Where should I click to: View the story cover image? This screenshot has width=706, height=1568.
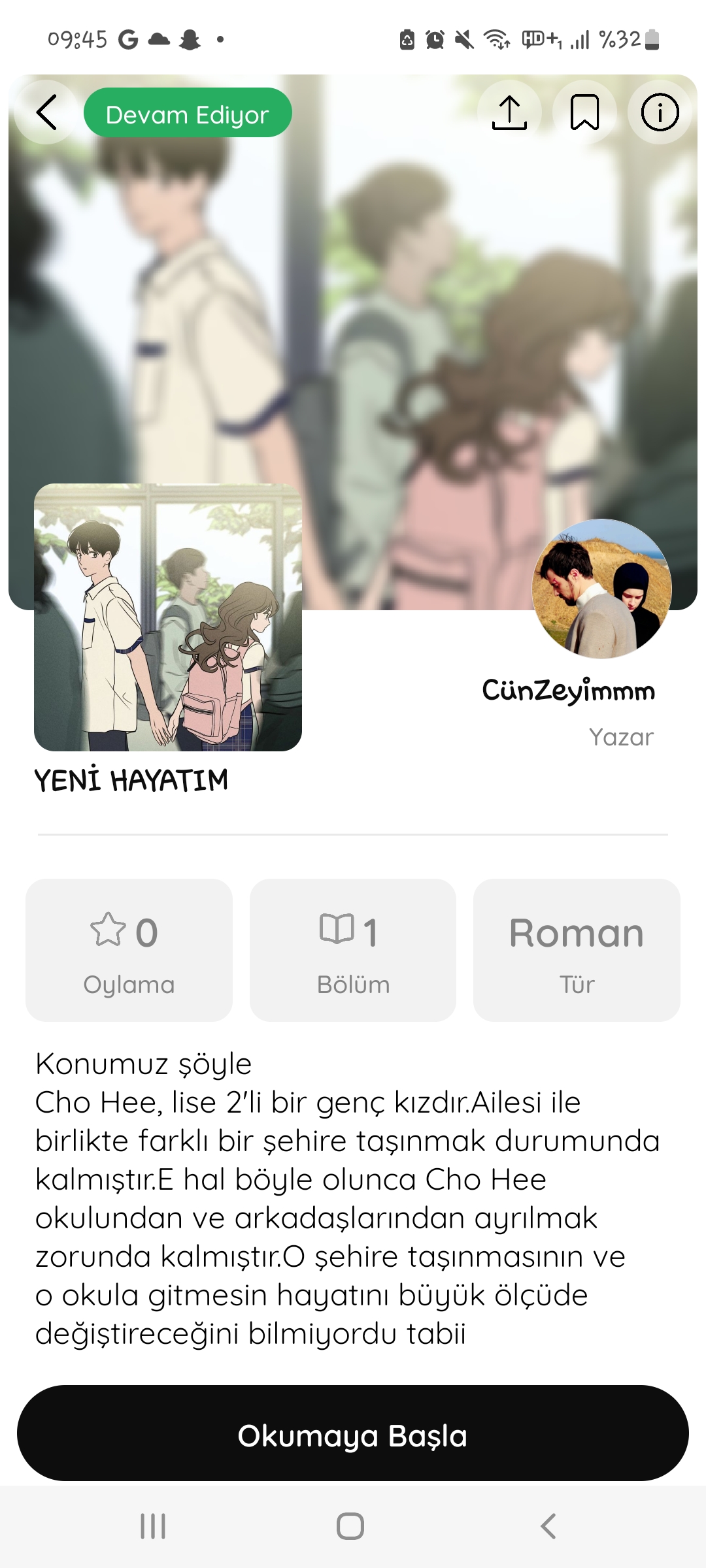click(168, 617)
